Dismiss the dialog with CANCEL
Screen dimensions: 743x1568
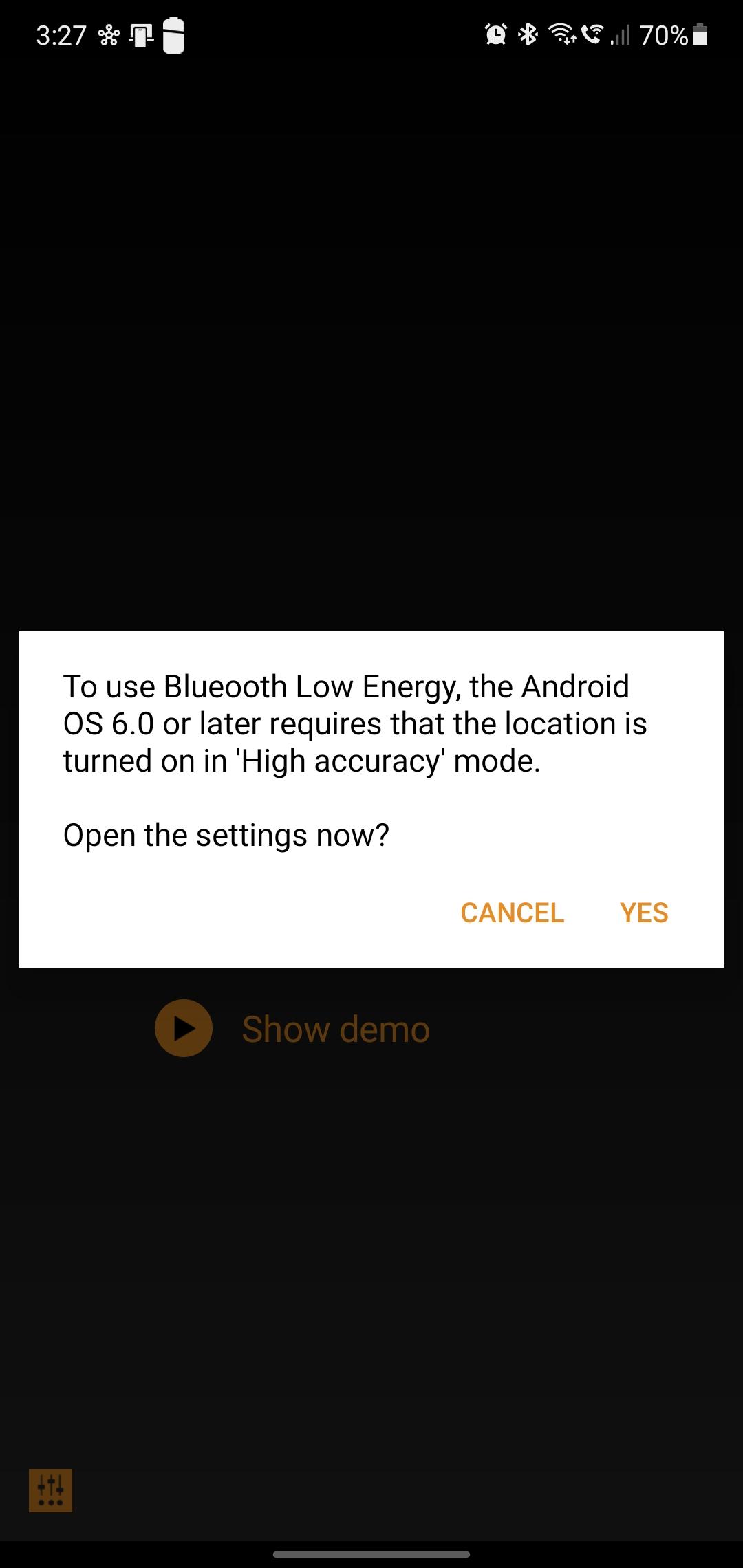point(513,913)
